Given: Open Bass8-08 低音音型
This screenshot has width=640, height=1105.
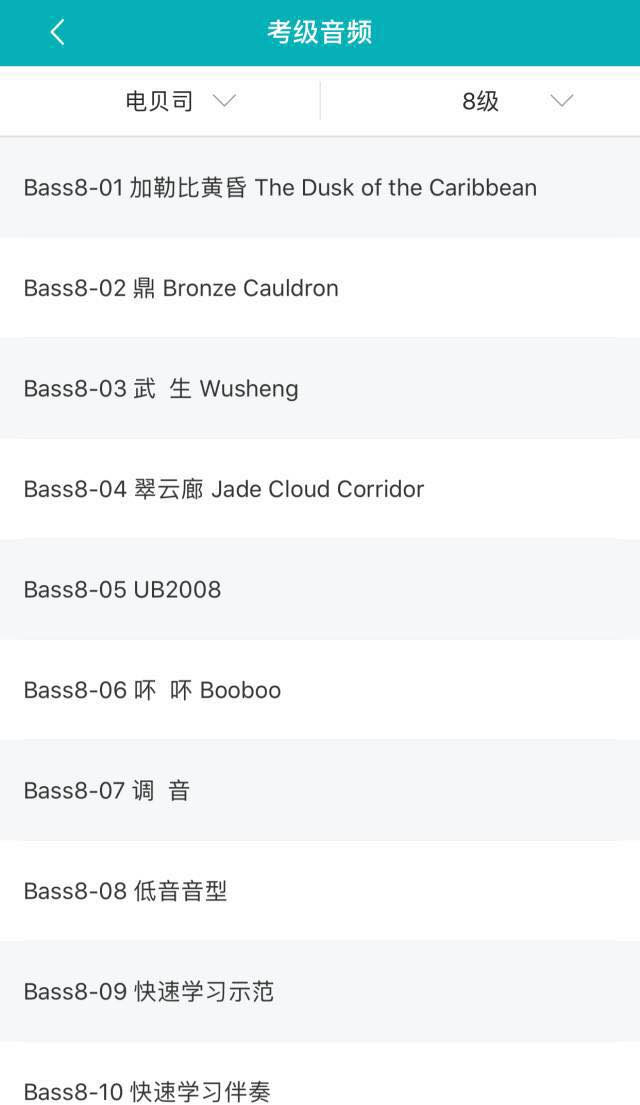Looking at the screenshot, I should (126, 891).
